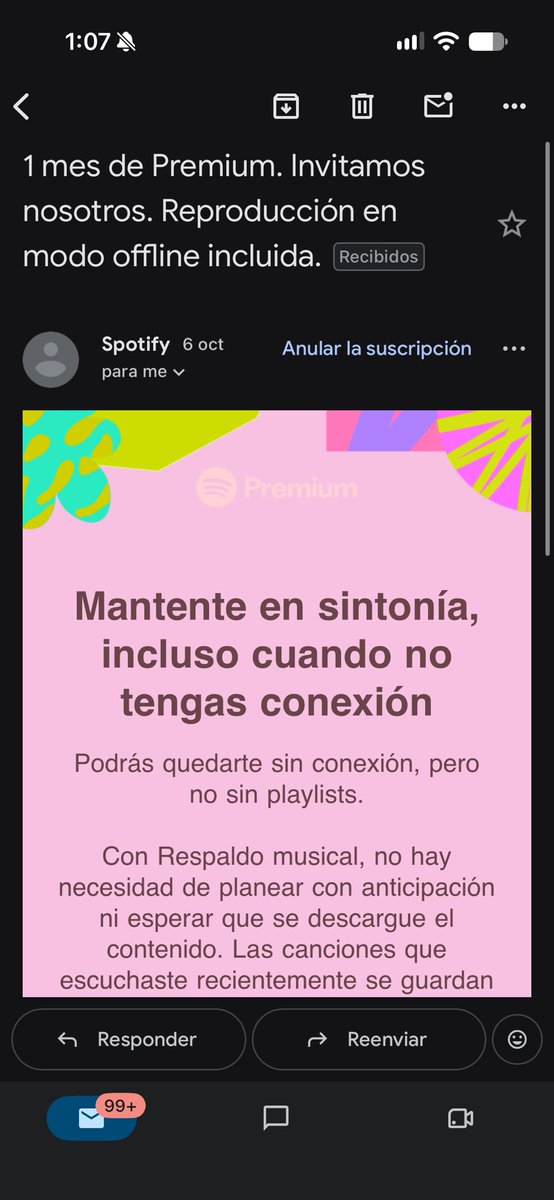Tap 'Anular la suscripción' link
The width and height of the screenshot is (554, 1200).
377,348
